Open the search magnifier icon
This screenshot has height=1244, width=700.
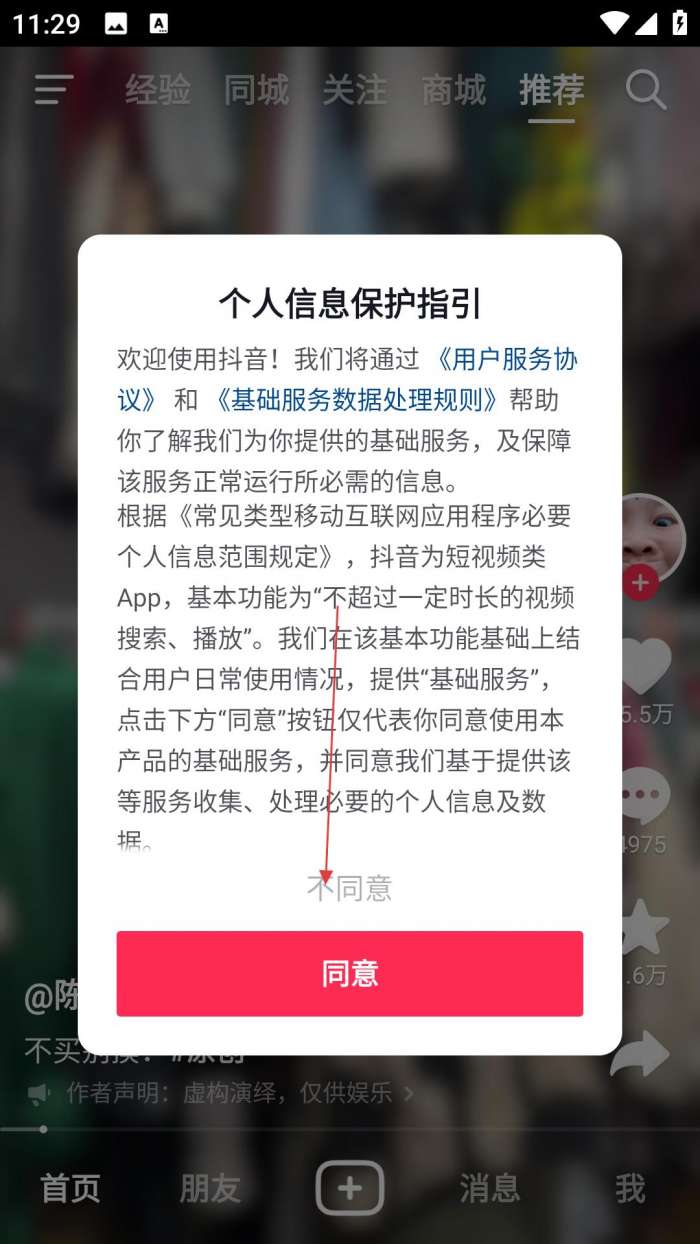[x=646, y=90]
